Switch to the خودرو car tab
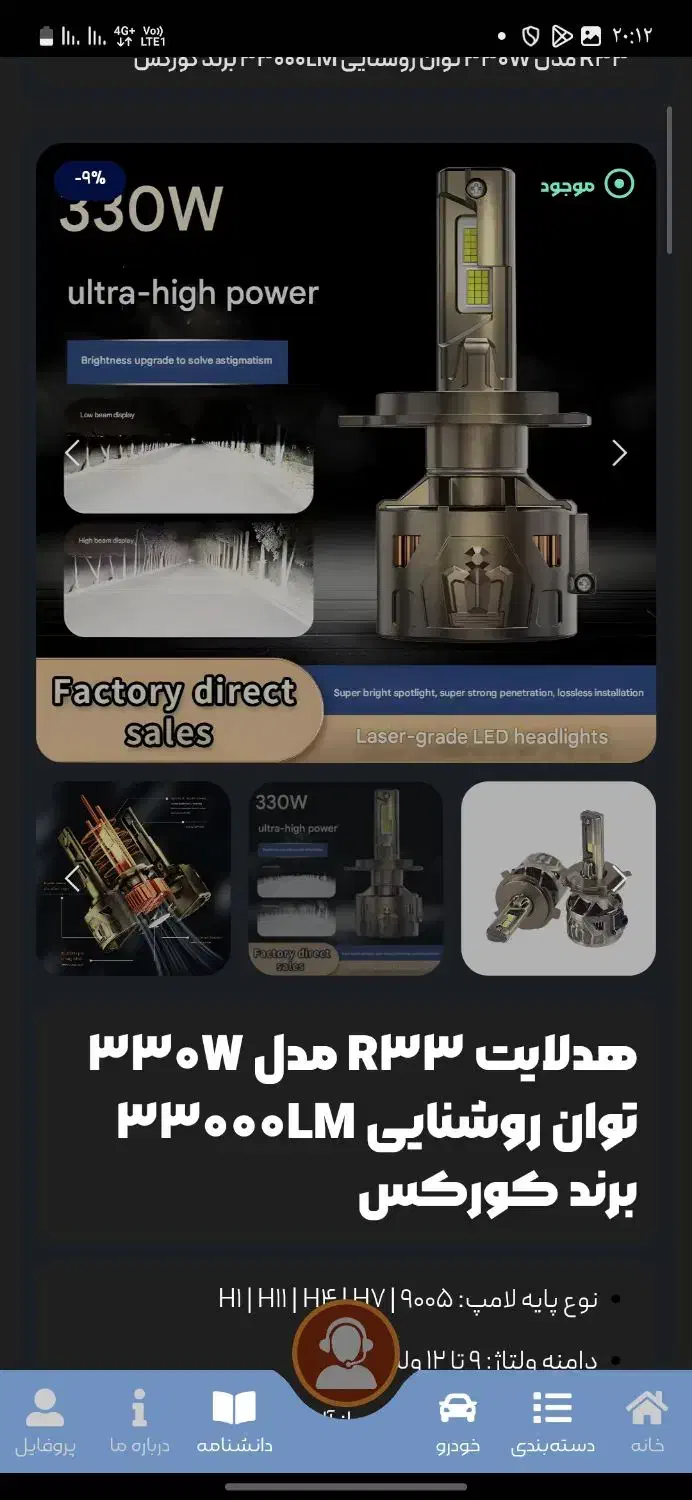This screenshot has height=1500, width=692. click(x=458, y=1422)
